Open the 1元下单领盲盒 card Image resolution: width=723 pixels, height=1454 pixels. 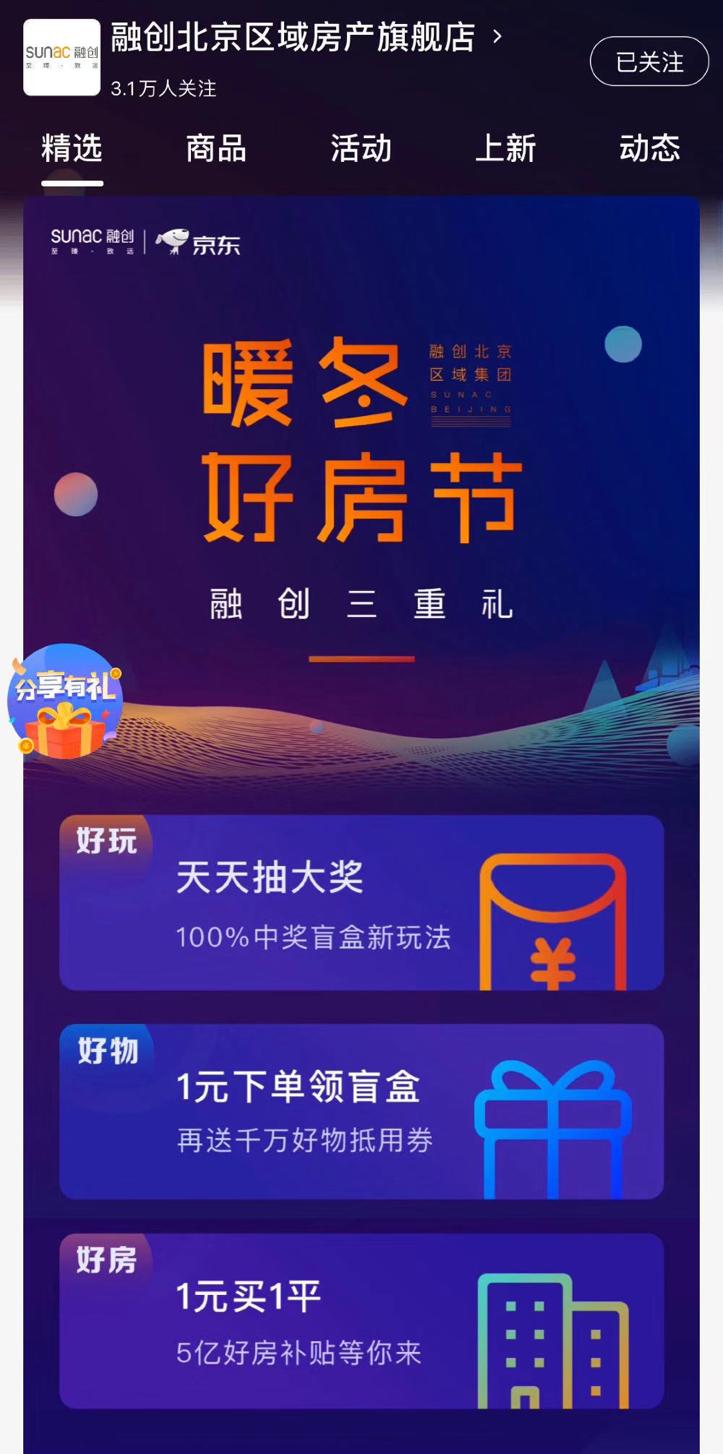pos(361,1112)
